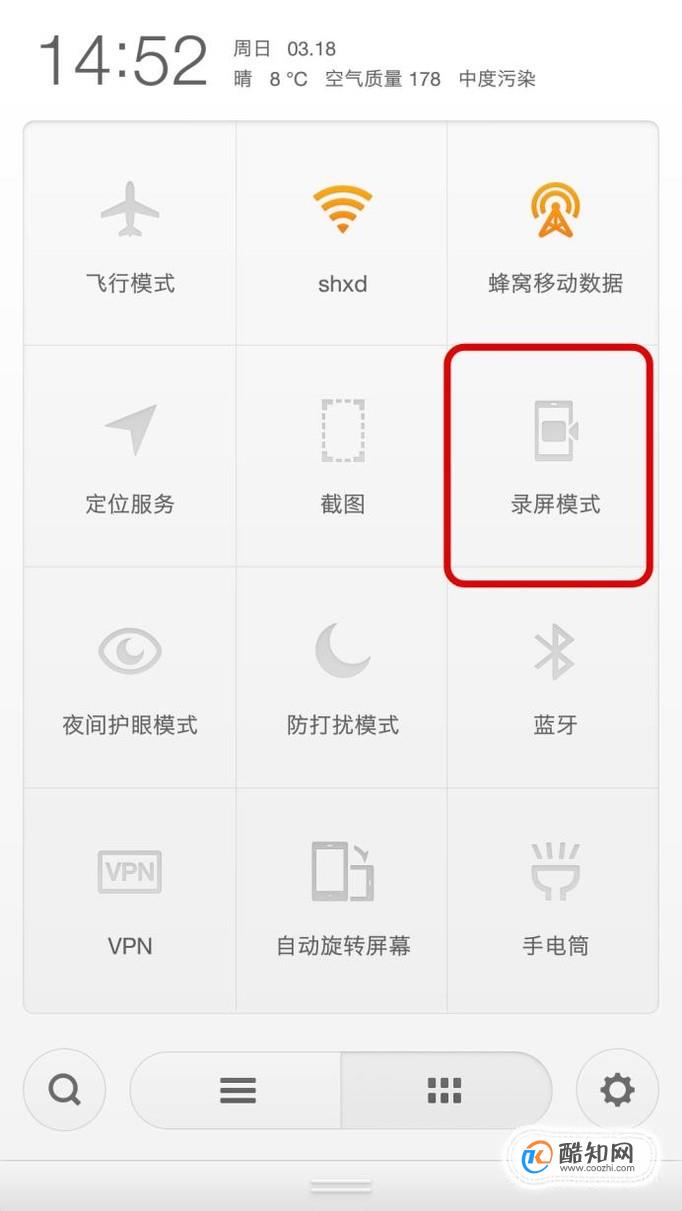Viewport: 682px width, 1211px height.
Task: Enable airplane mode (飞行模式)
Action: tap(130, 235)
